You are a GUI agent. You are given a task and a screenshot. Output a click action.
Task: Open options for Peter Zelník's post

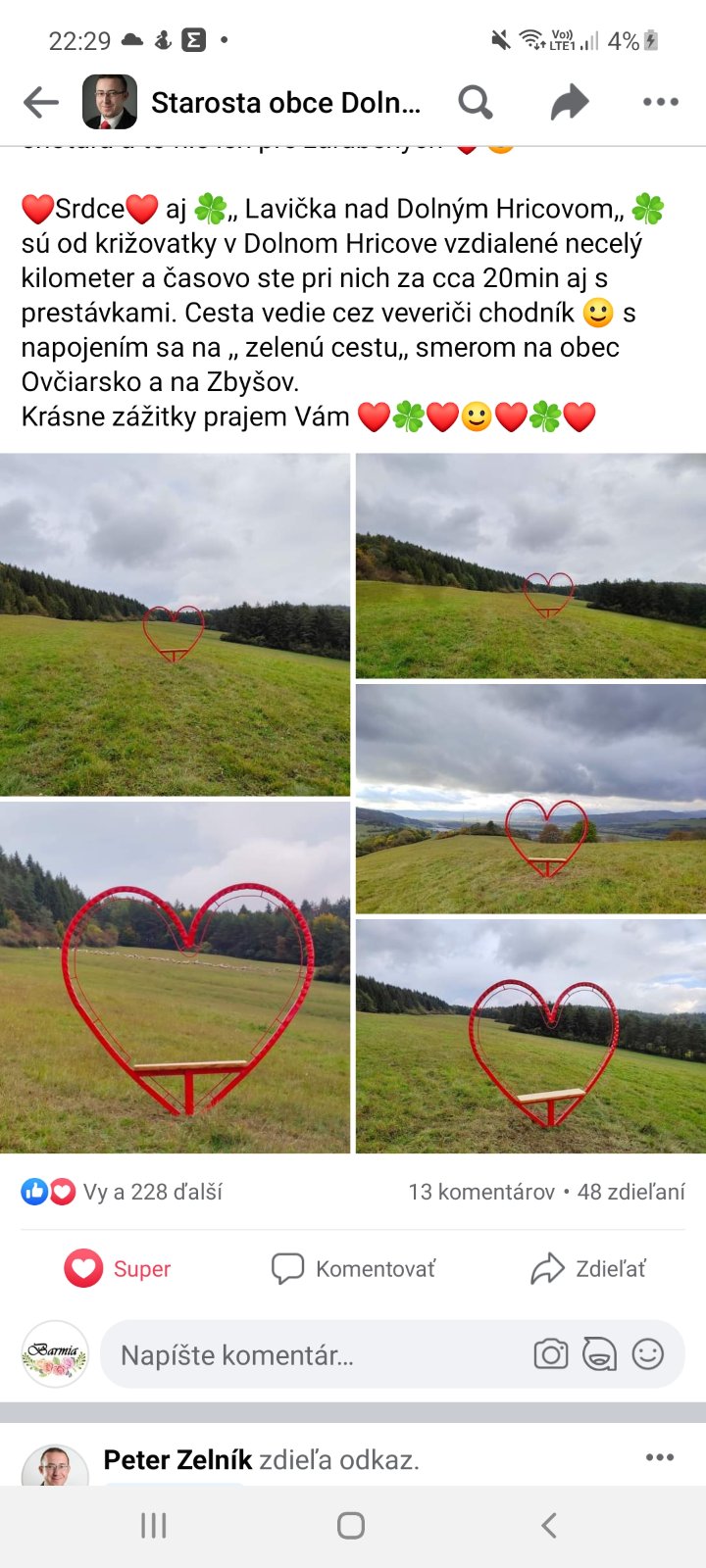tap(660, 1457)
